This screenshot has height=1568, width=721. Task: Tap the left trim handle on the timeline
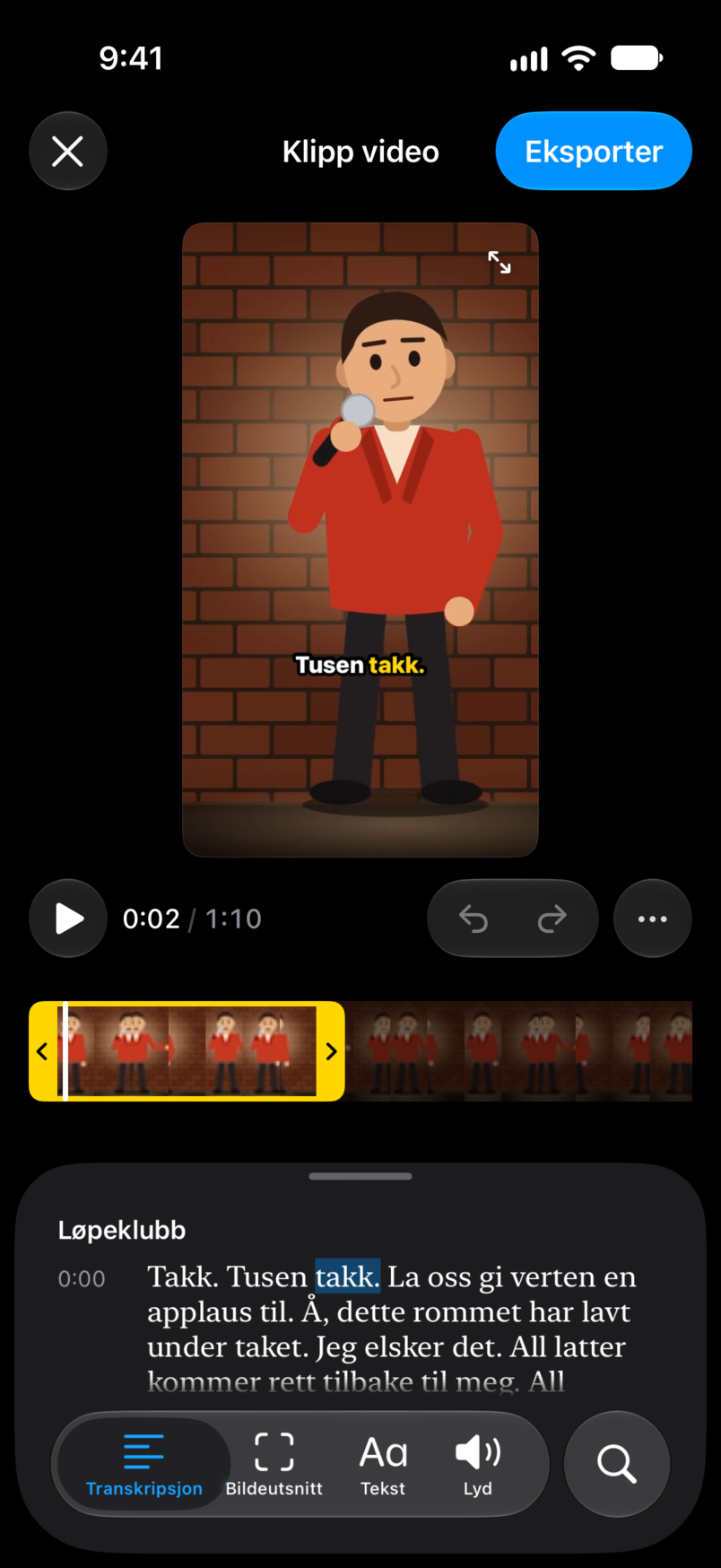42,1051
